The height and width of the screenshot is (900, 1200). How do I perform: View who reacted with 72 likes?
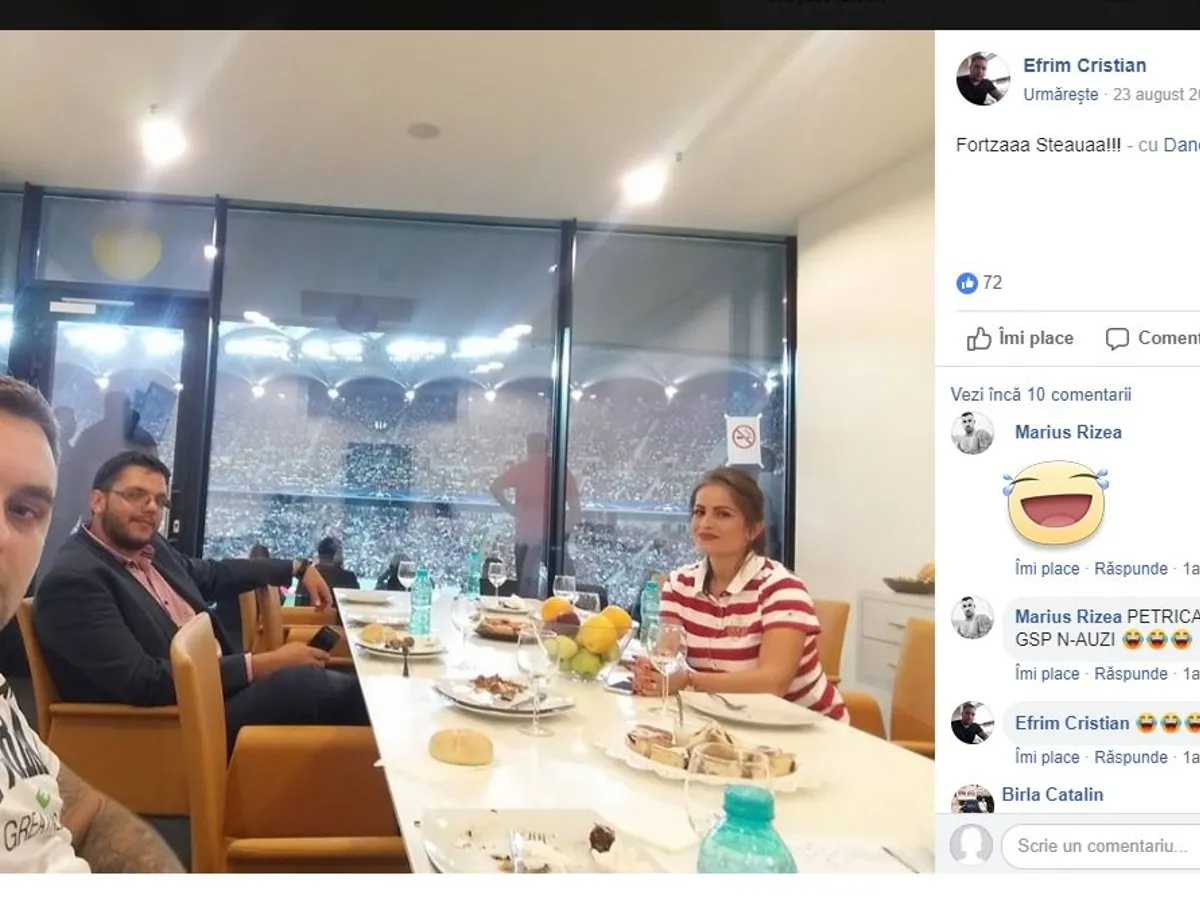(x=980, y=283)
